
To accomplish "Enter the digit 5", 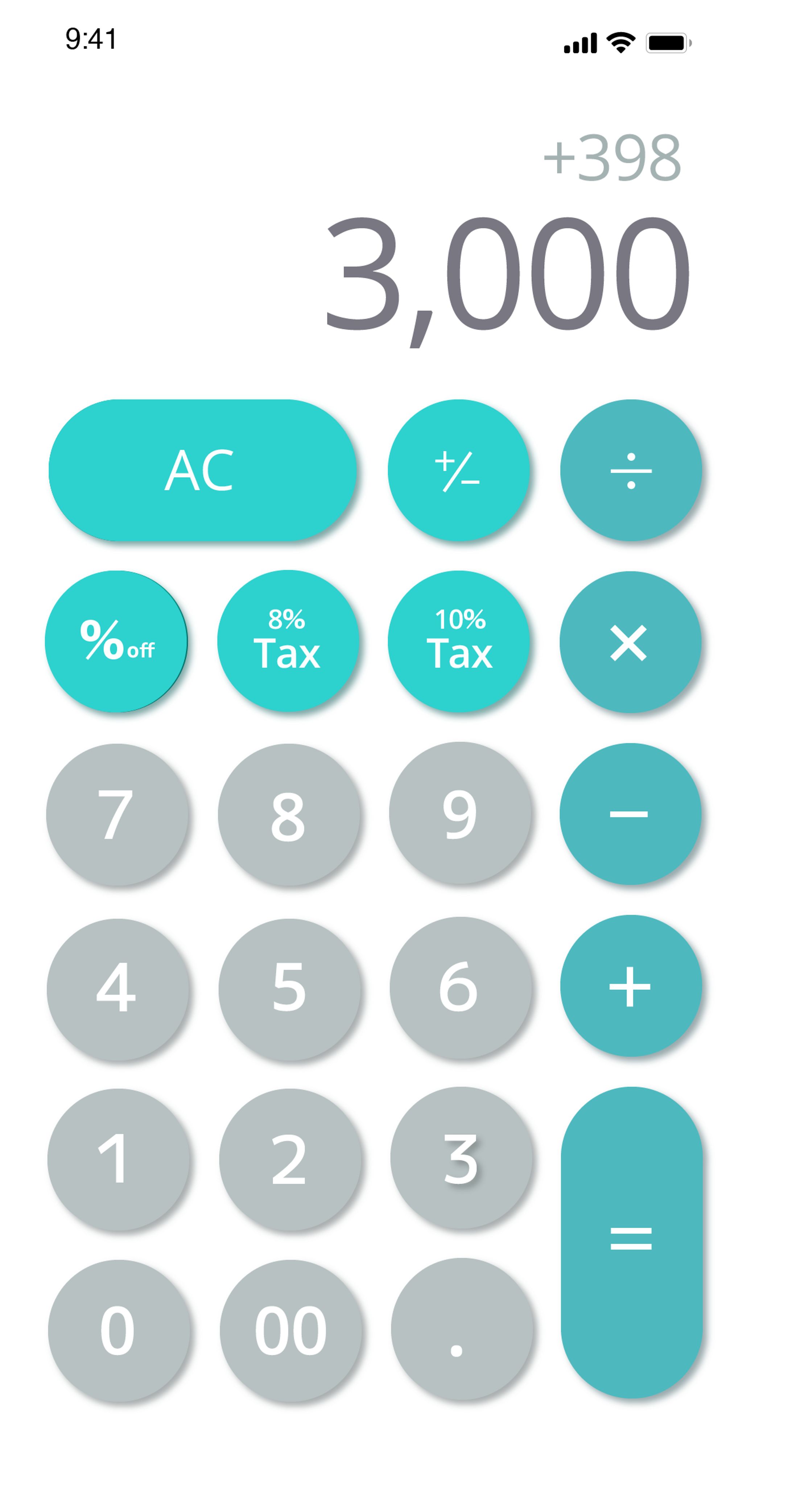I will pyautogui.click(x=289, y=988).
